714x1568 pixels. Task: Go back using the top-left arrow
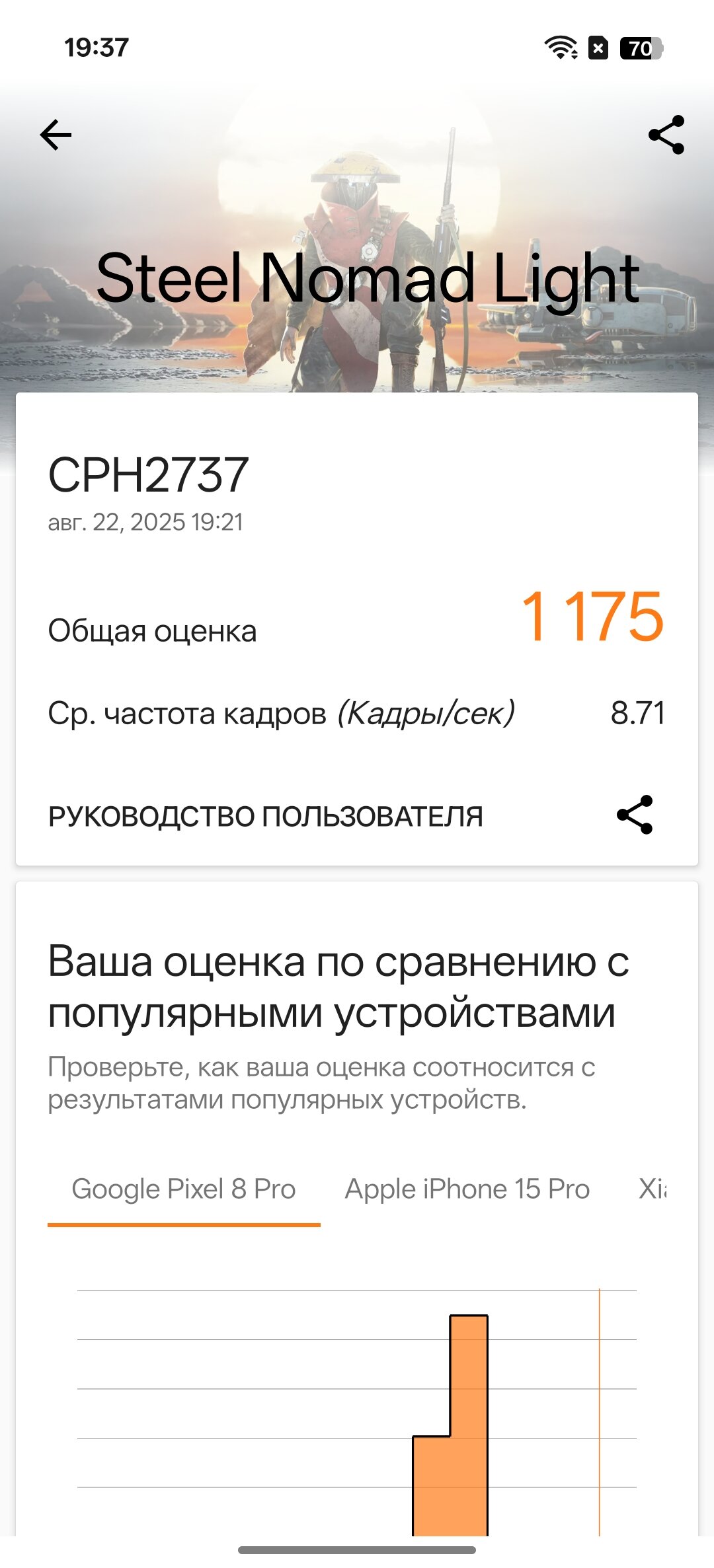point(56,135)
